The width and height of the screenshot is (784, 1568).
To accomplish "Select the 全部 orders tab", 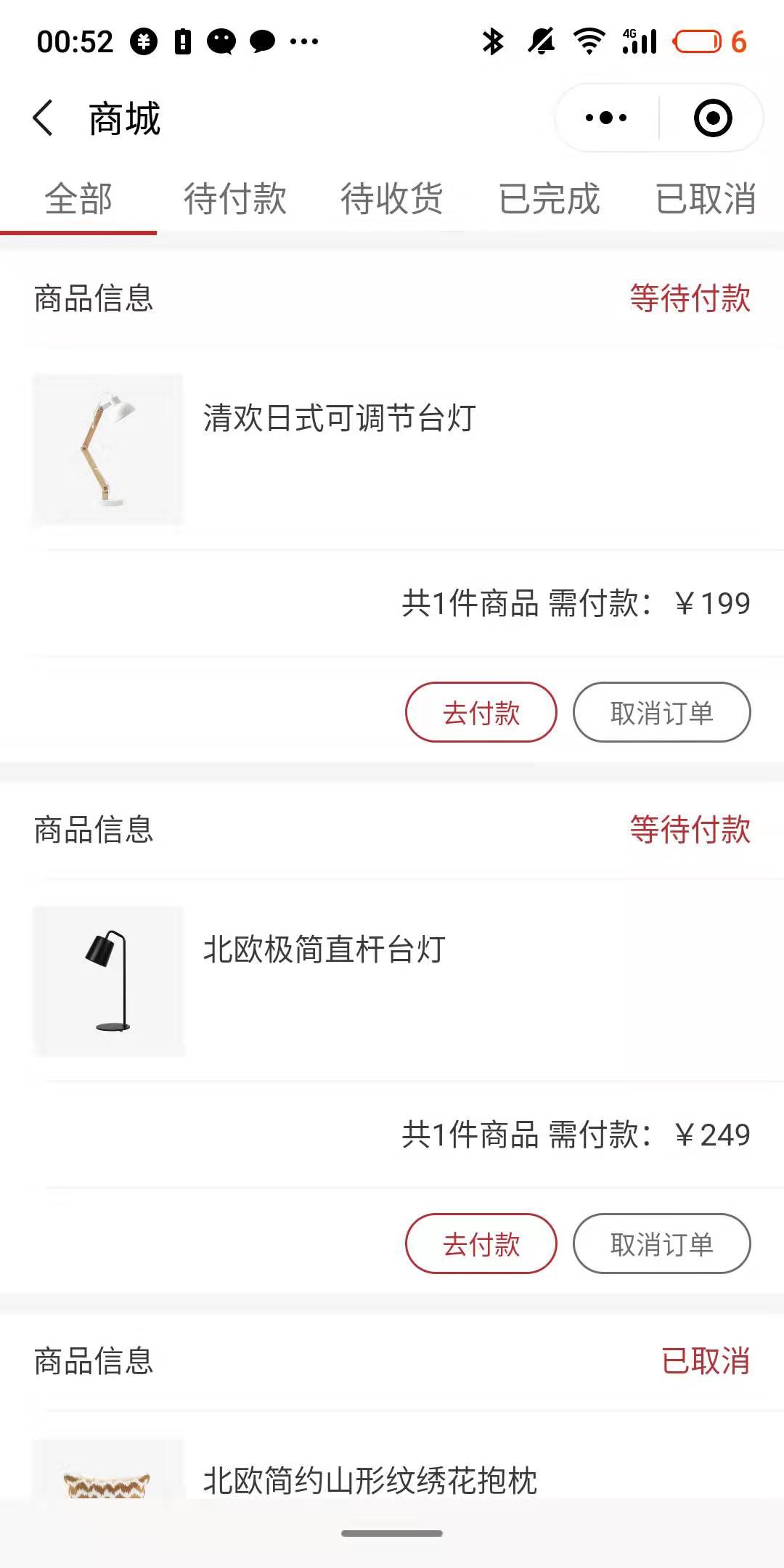I will point(78,199).
